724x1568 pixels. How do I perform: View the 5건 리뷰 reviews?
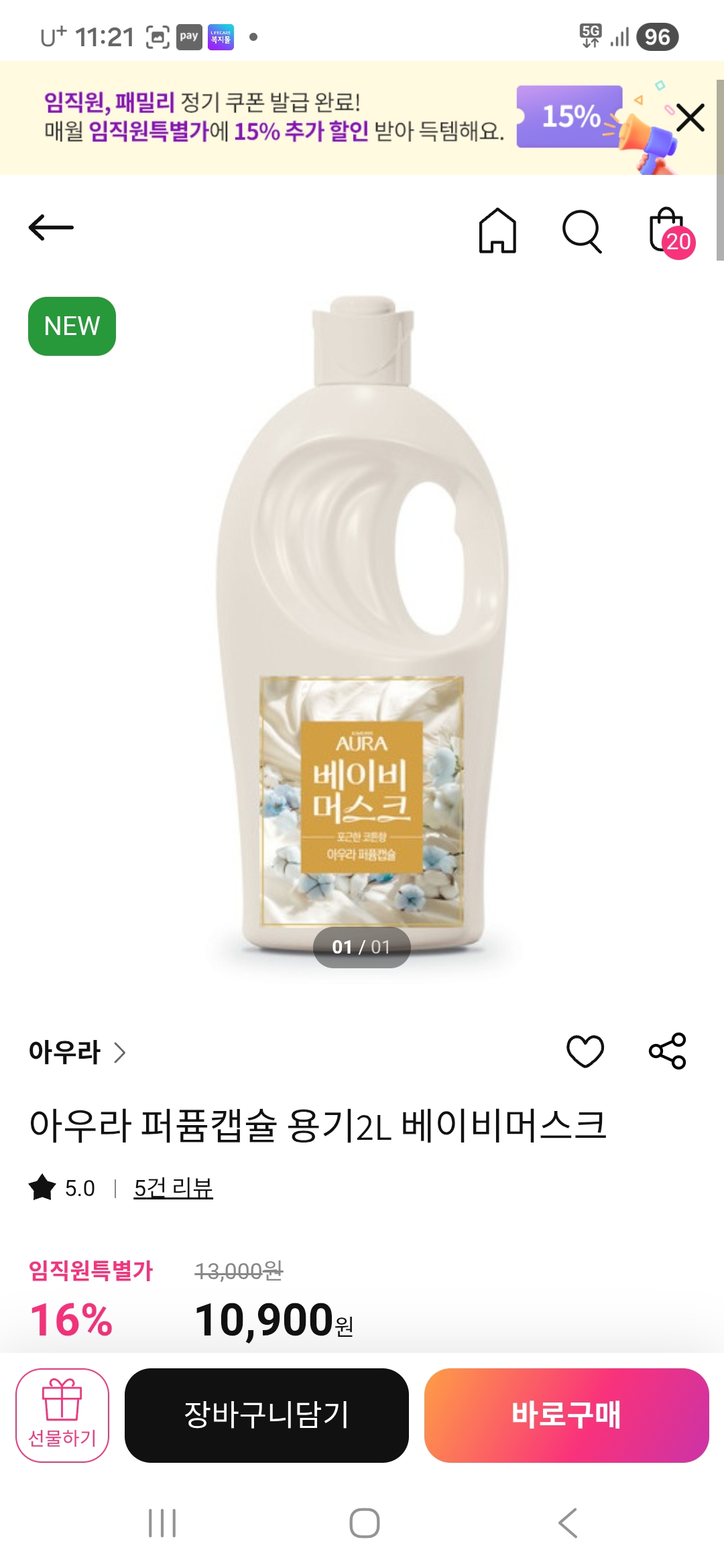click(173, 1188)
